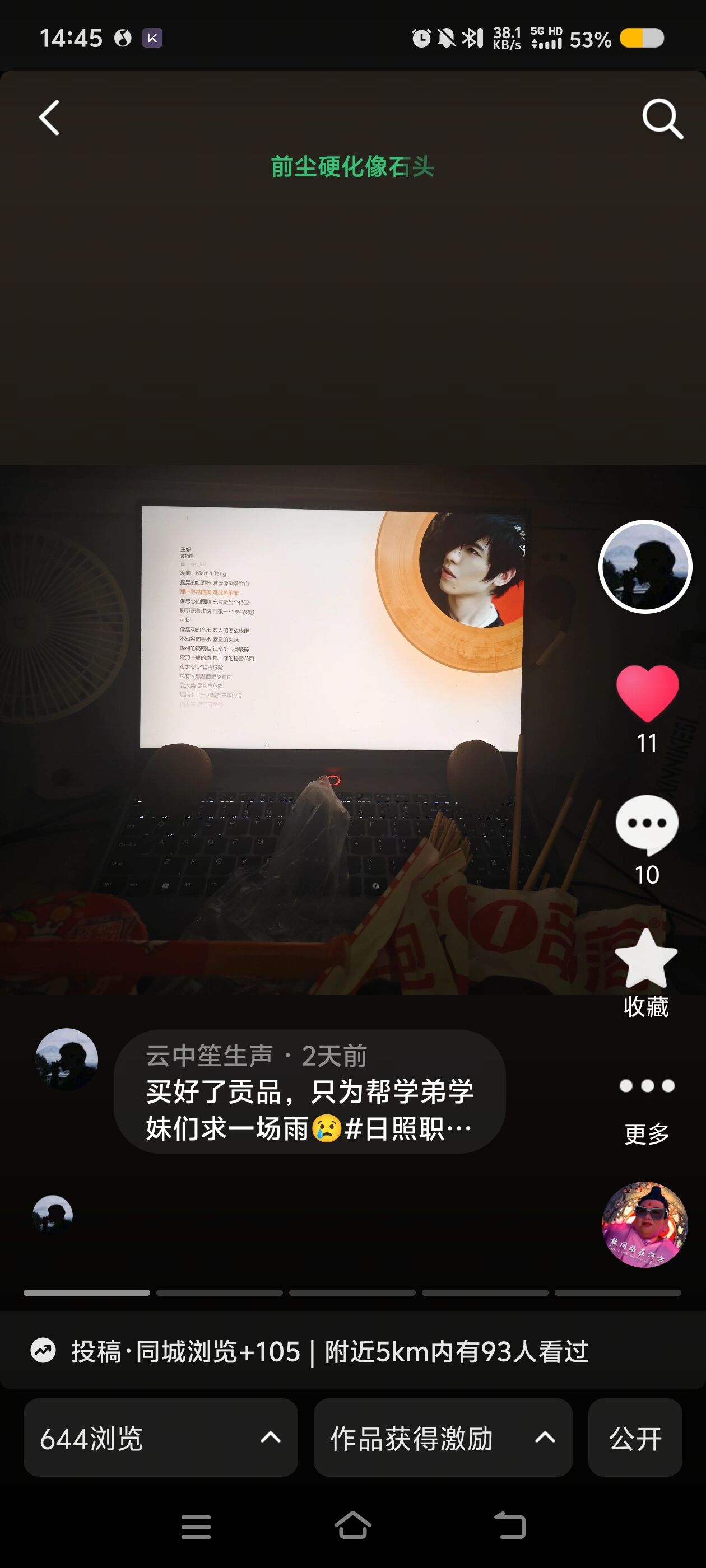Change visibility via the 公开 button
Viewport: 706px width, 1568px height.
click(635, 1438)
